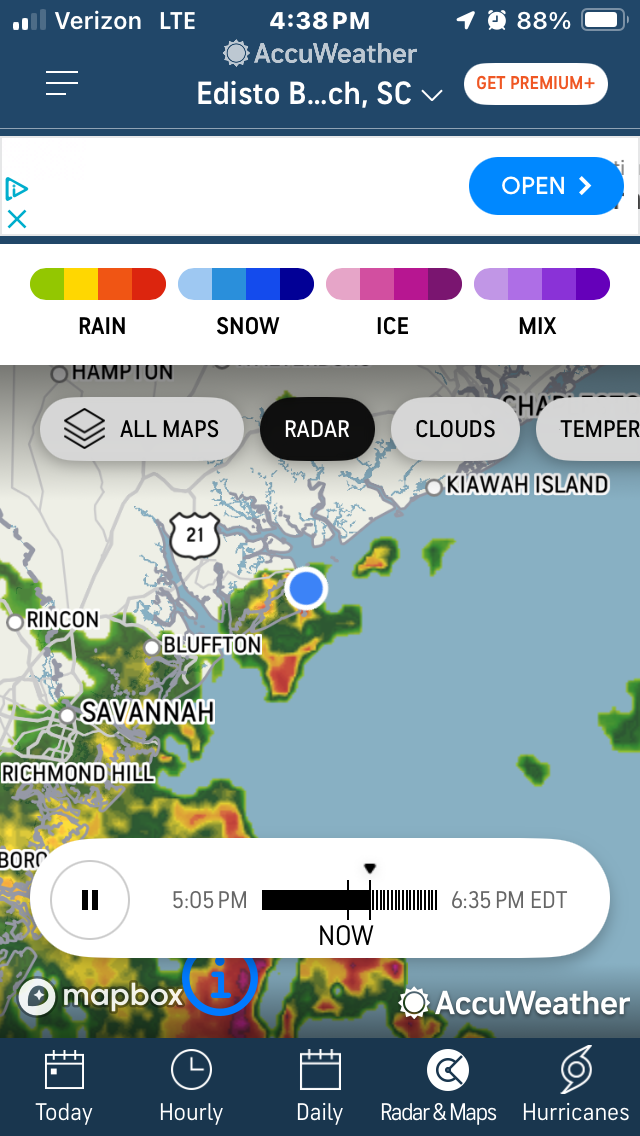The width and height of the screenshot is (640, 1136).
Task: Switch to the Hourly tab
Action: 191,1085
